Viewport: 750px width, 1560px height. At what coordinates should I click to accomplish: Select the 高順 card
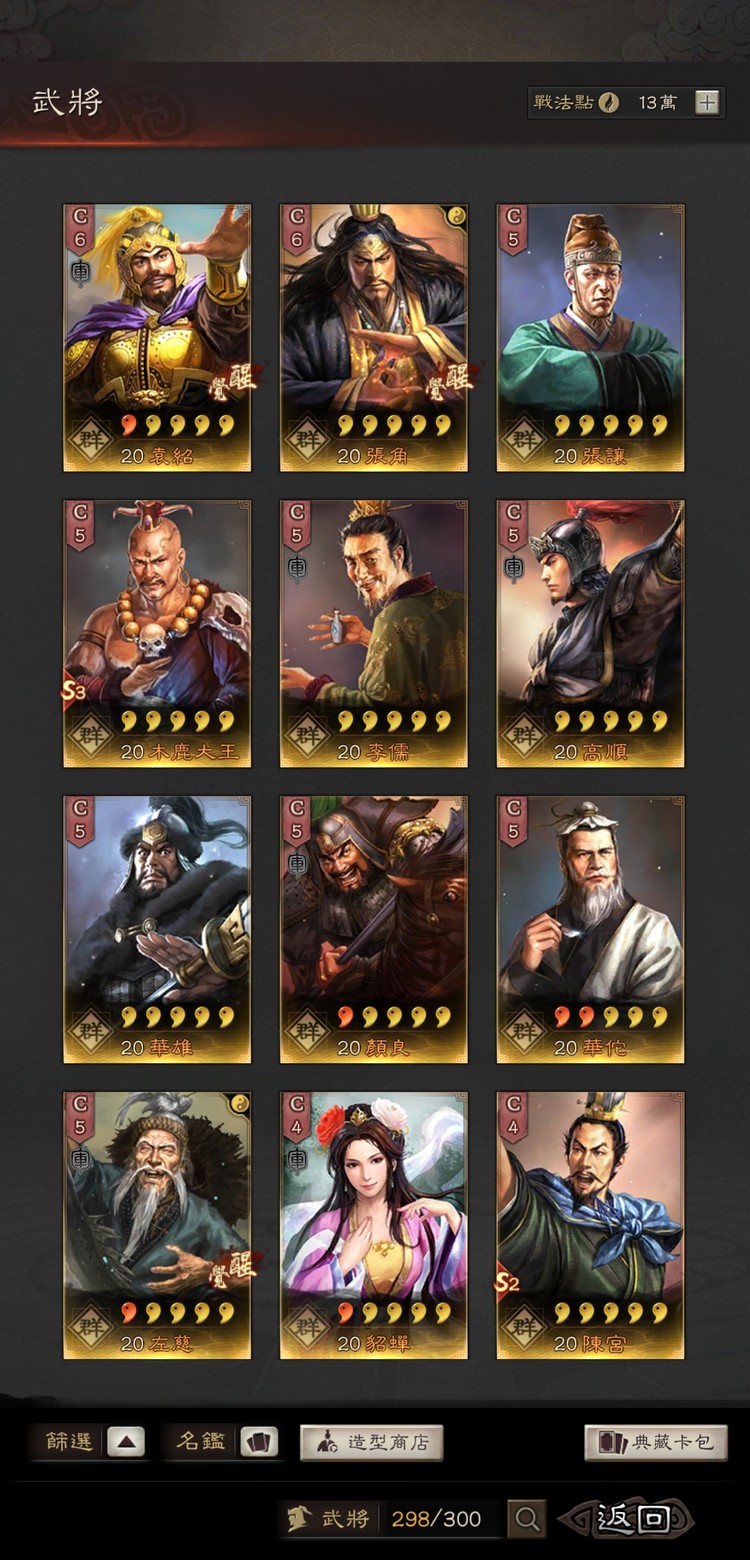point(591,633)
